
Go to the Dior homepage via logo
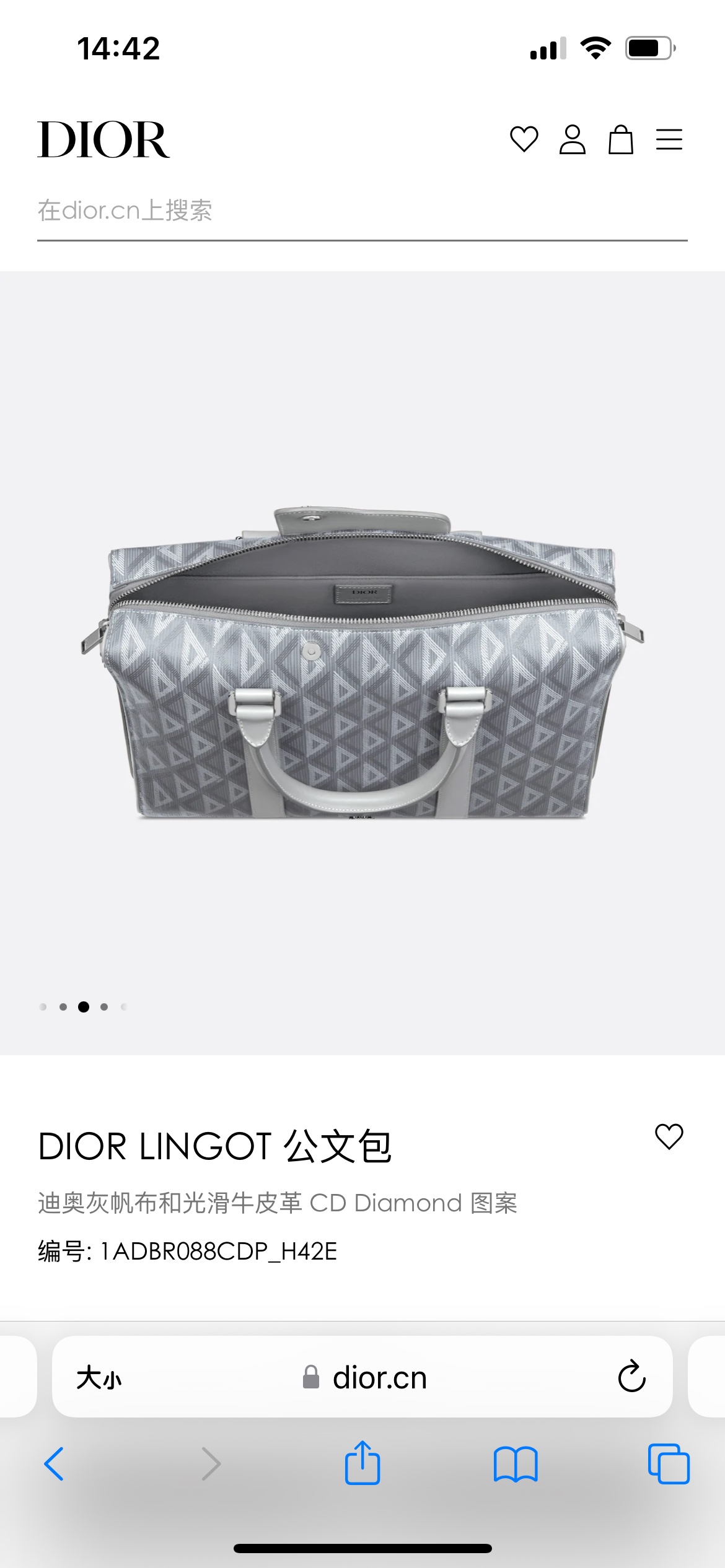(103, 139)
